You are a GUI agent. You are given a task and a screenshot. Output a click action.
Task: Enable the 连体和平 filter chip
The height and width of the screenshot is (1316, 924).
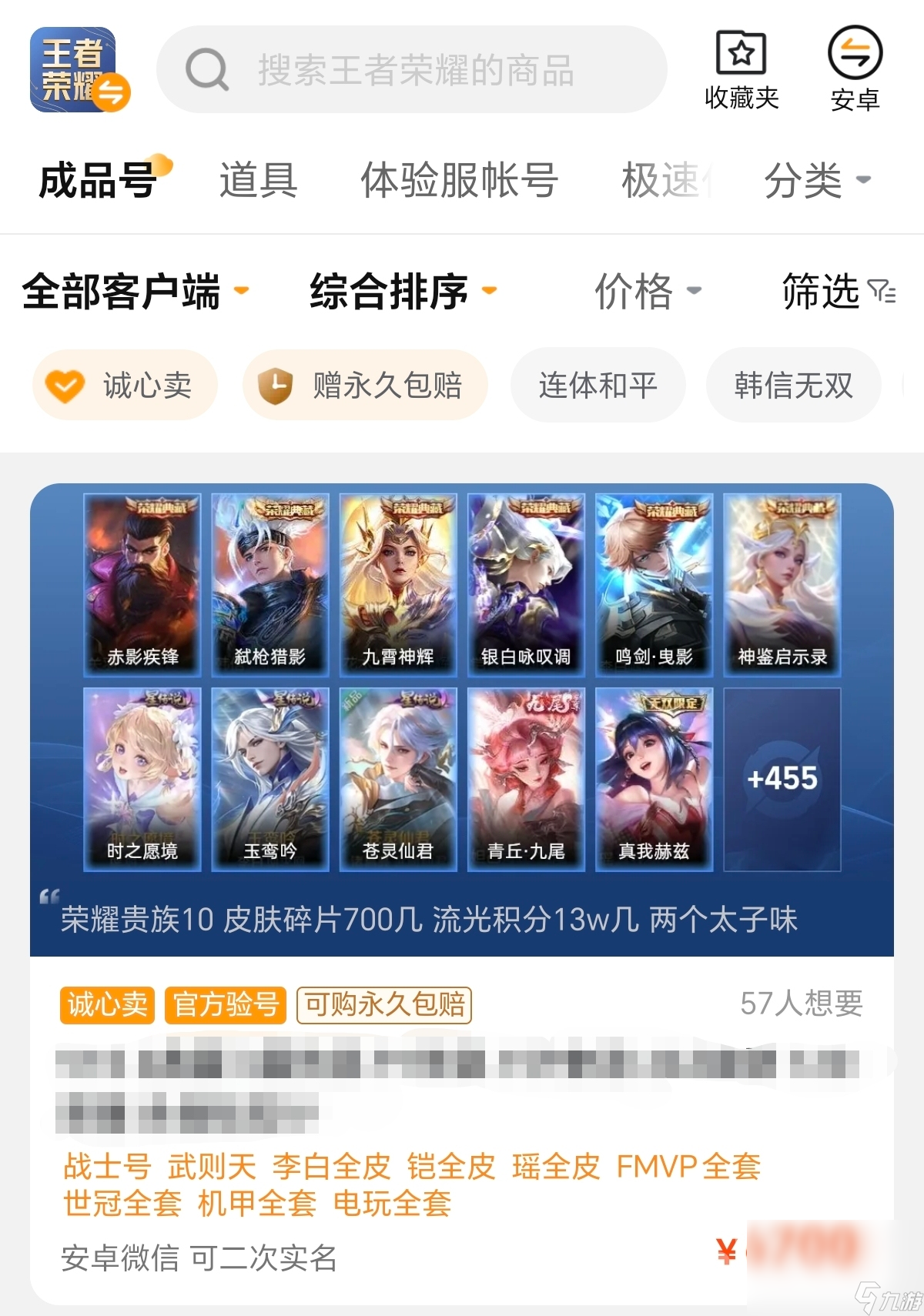pyautogui.click(x=598, y=385)
